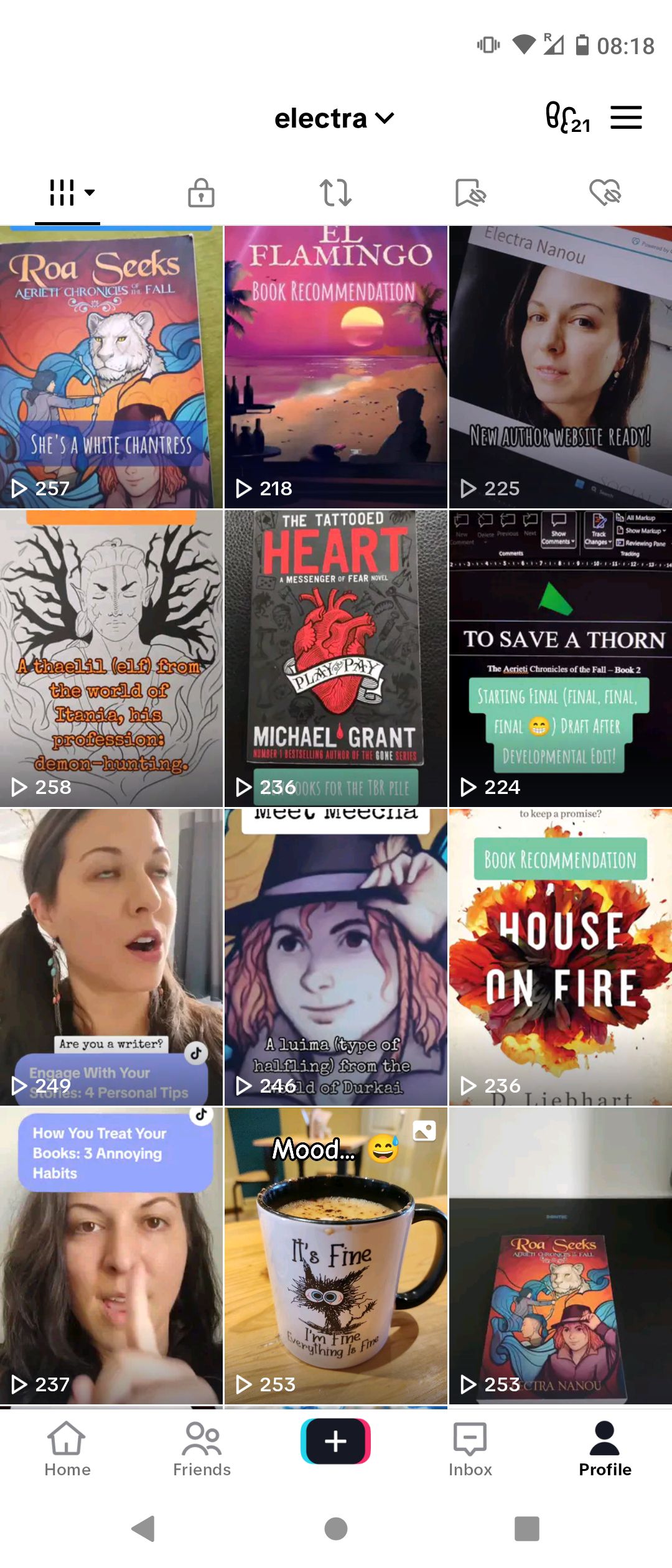Open the Reposts arrows tab icon

point(336,194)
